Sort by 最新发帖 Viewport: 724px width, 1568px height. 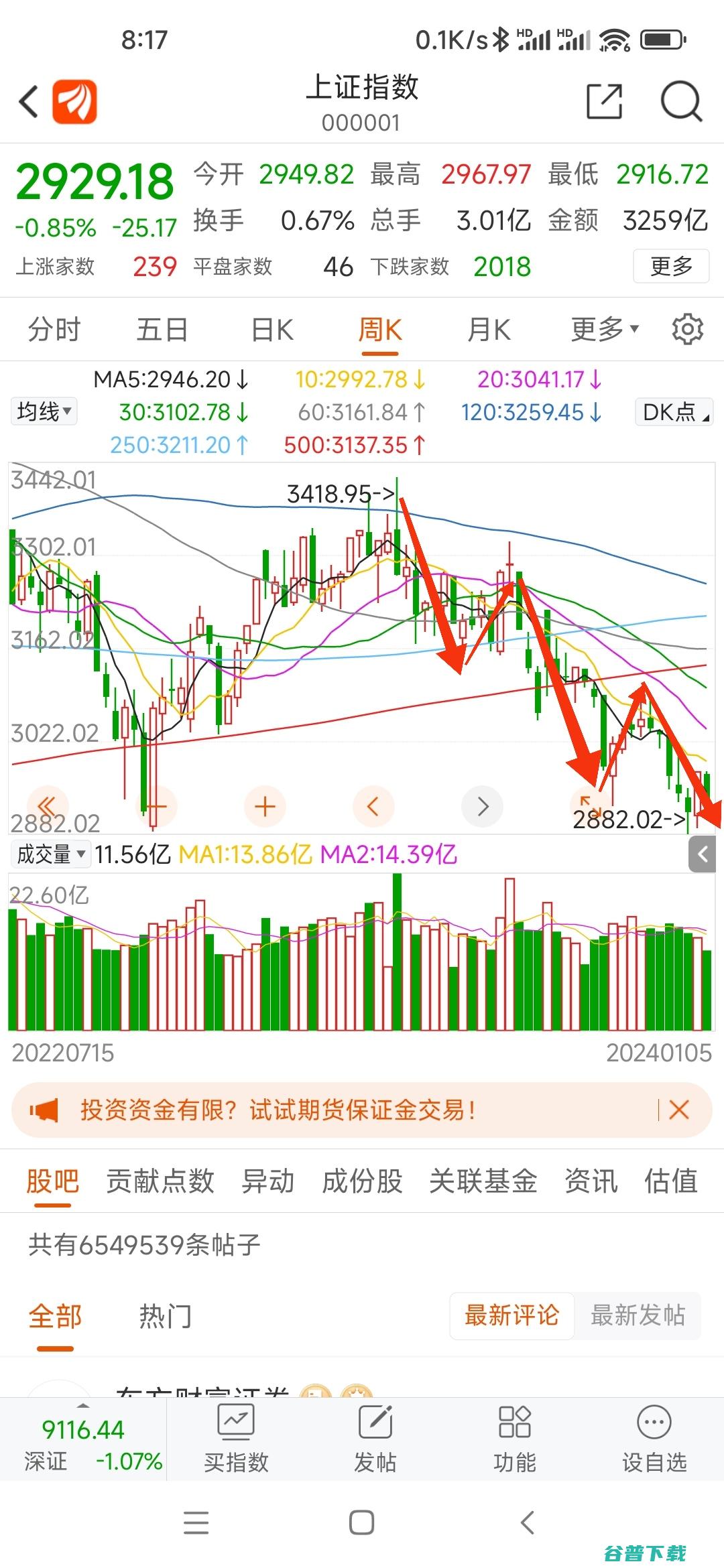tap(638, 1315)
